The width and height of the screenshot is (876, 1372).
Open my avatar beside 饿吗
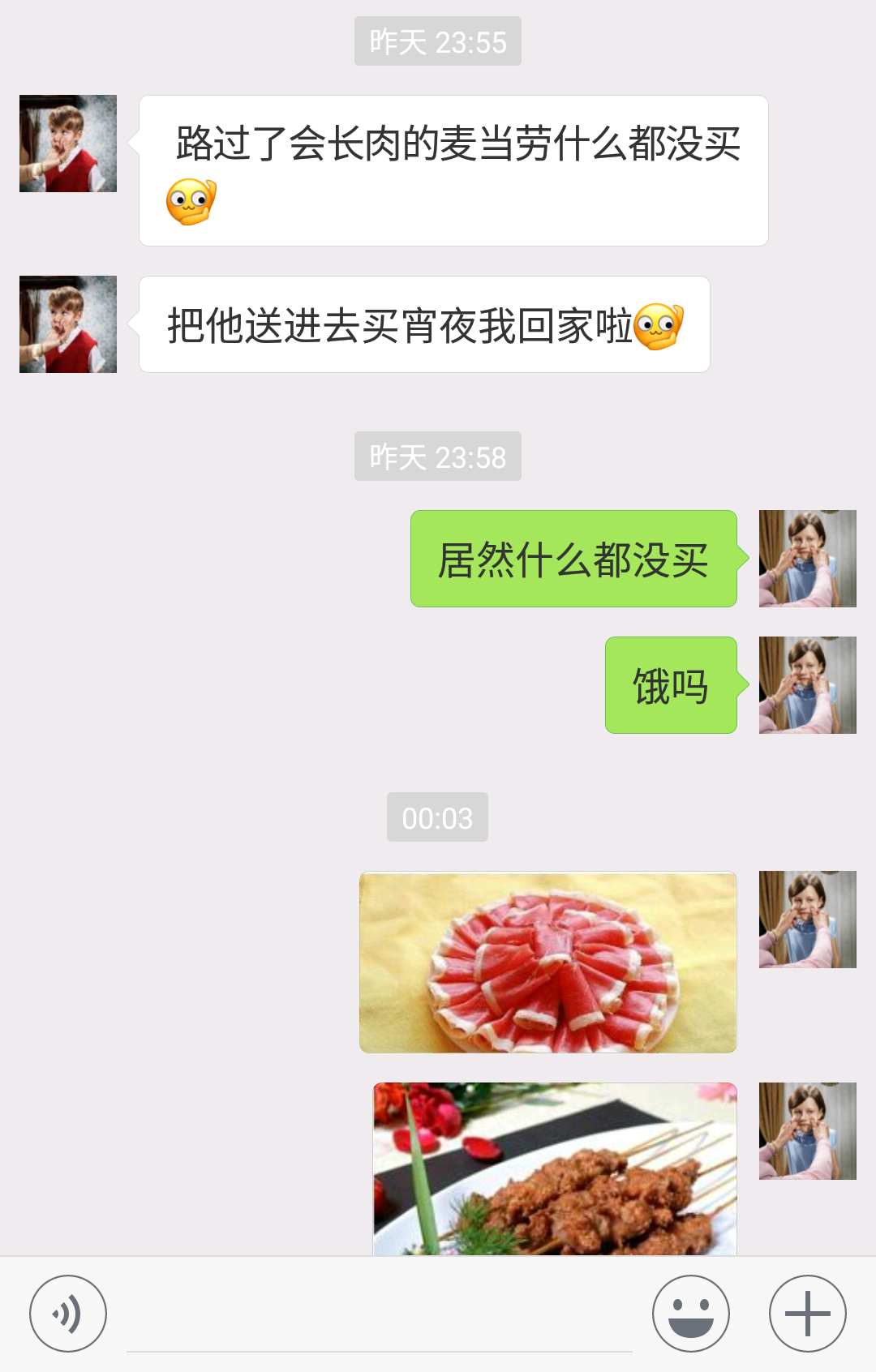click(807, 685)
